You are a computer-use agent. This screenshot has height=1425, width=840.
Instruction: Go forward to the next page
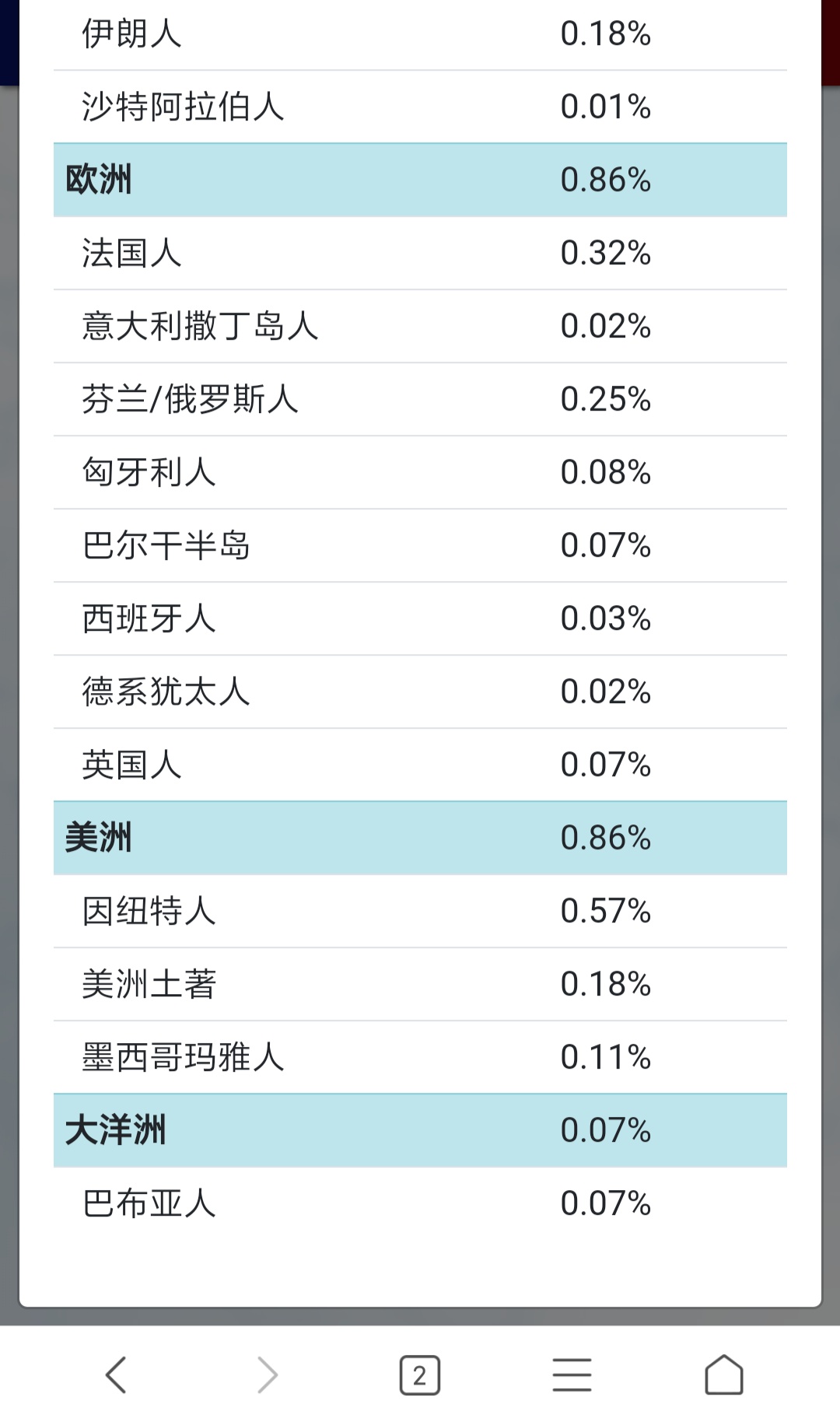[268, 1374]
